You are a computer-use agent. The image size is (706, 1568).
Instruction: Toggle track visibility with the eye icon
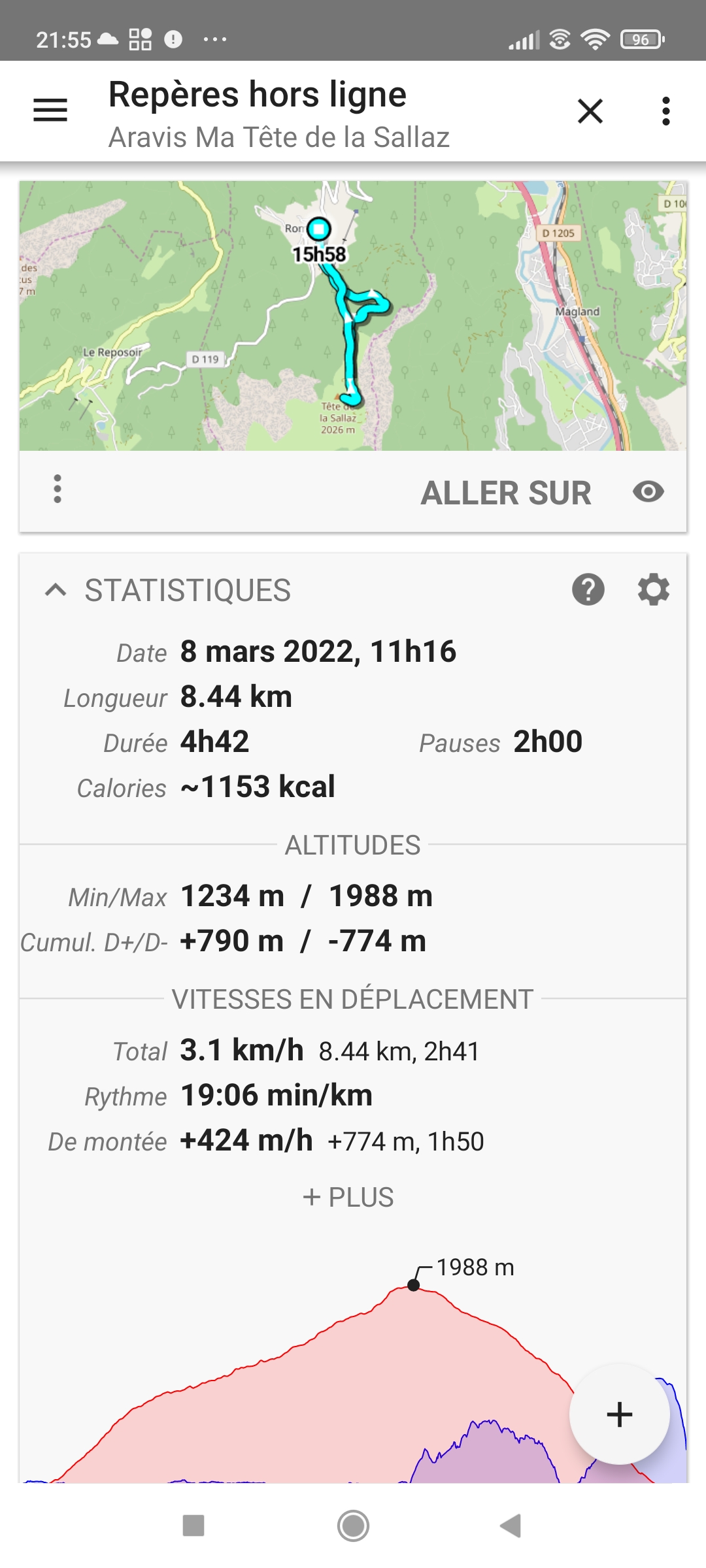pyautogui.click(x=648, y=492)
